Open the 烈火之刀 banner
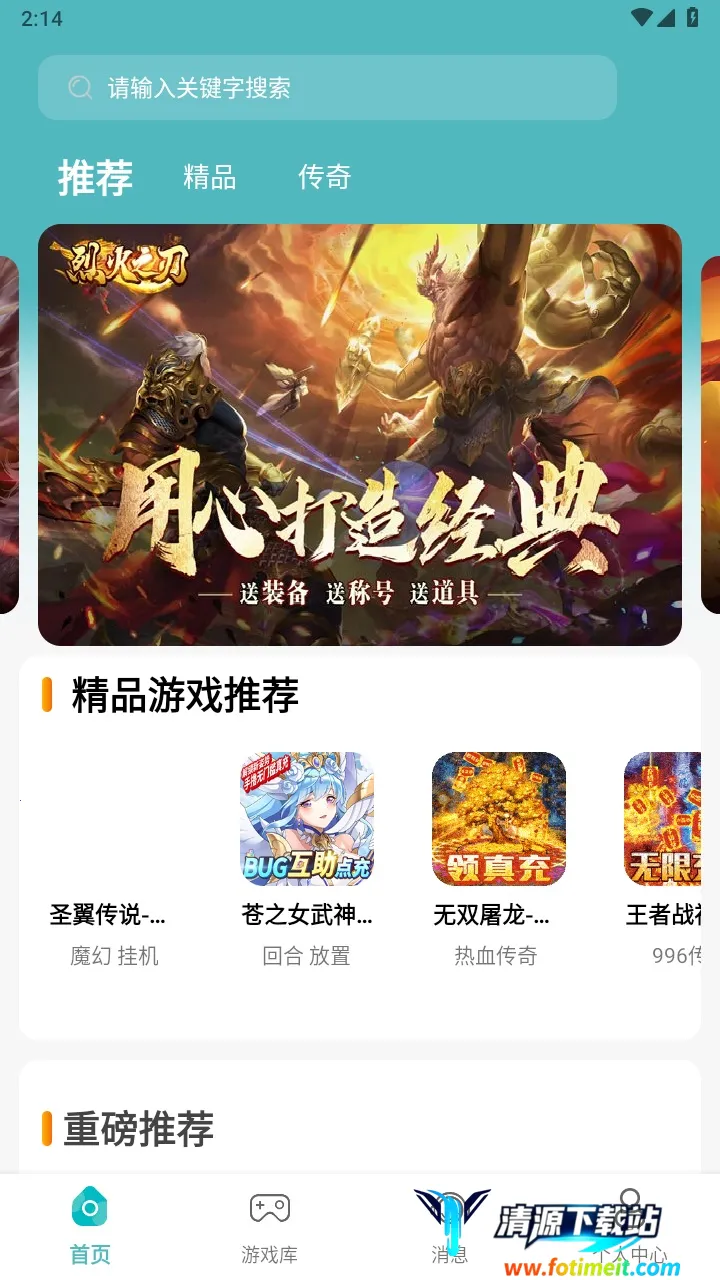This screenshot has height=1280, width=720. coord(360,434)
